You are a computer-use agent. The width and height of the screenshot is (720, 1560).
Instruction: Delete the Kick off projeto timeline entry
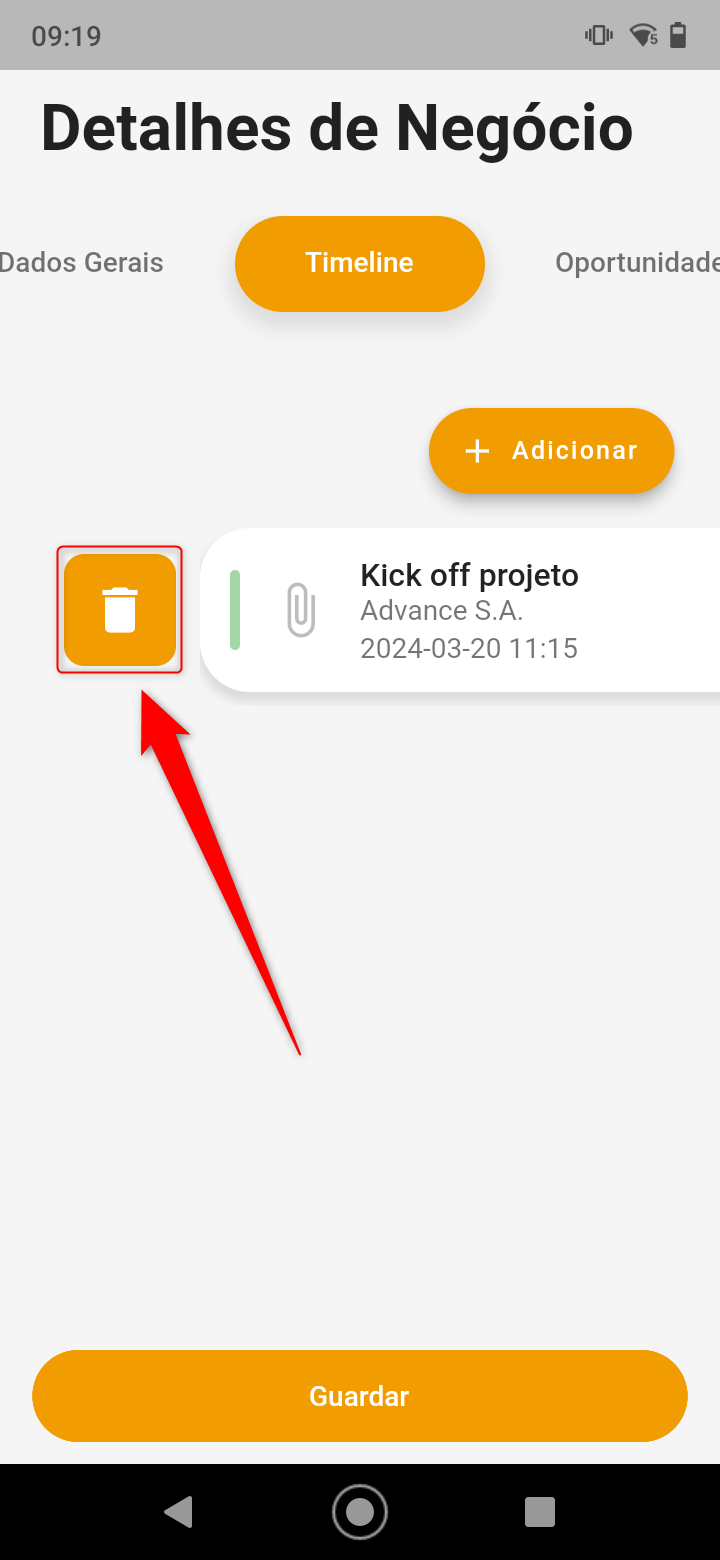point(120,610)
